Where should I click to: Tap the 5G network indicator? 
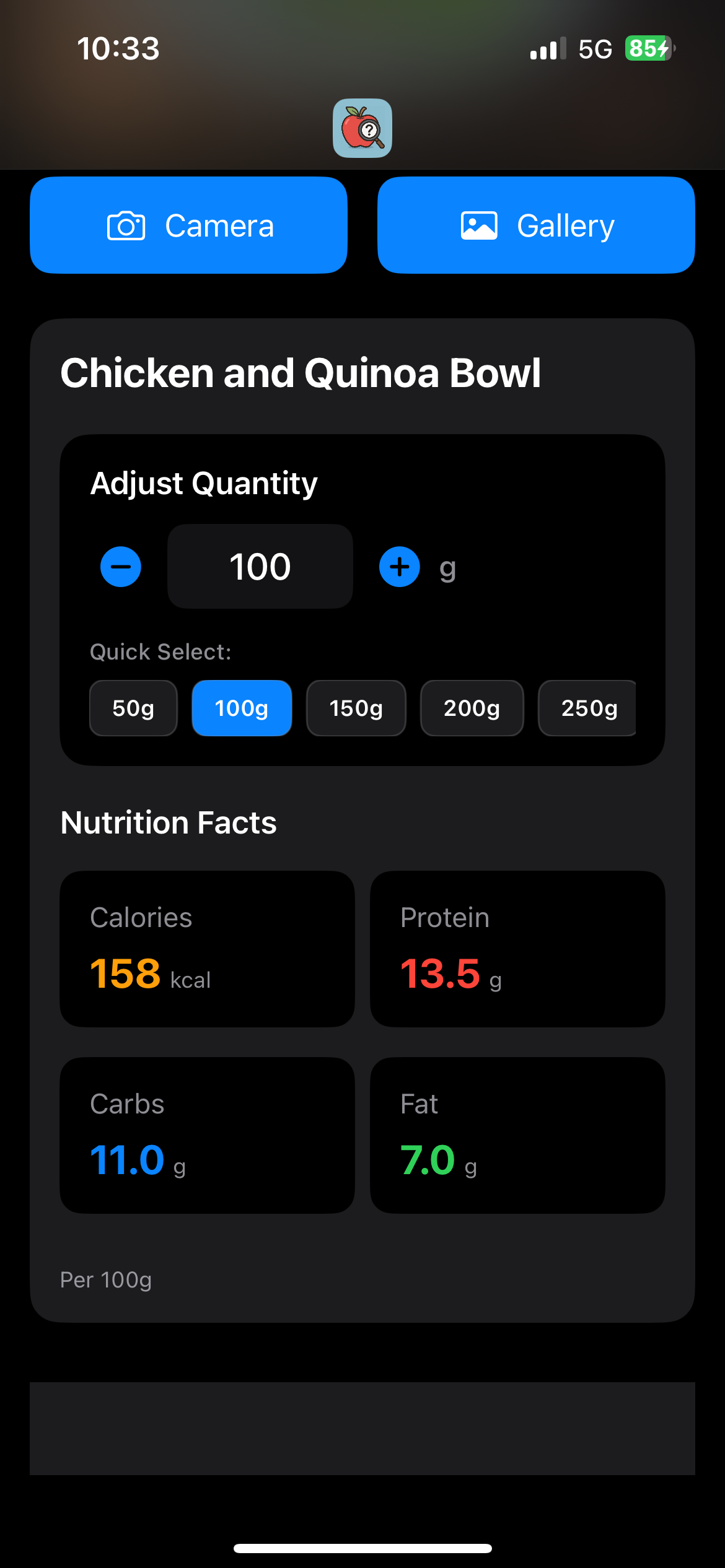click(594, 48)
